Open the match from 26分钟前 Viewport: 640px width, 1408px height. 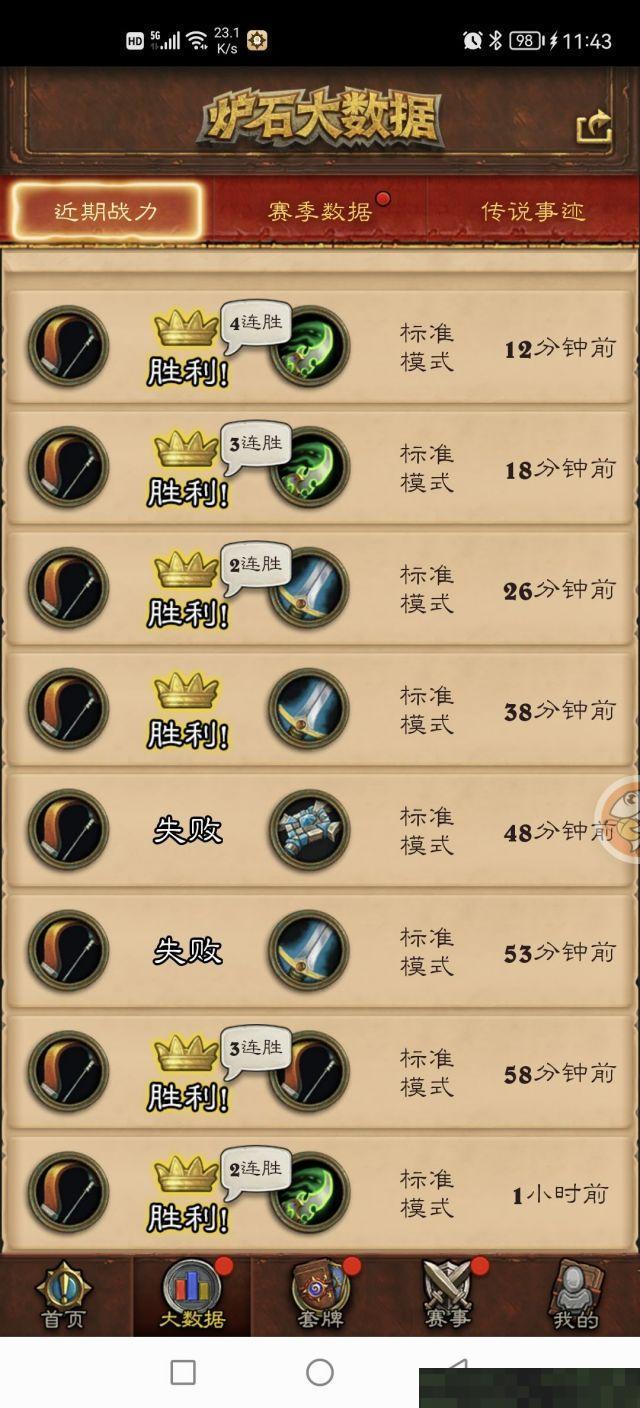(x=320, y=589)
